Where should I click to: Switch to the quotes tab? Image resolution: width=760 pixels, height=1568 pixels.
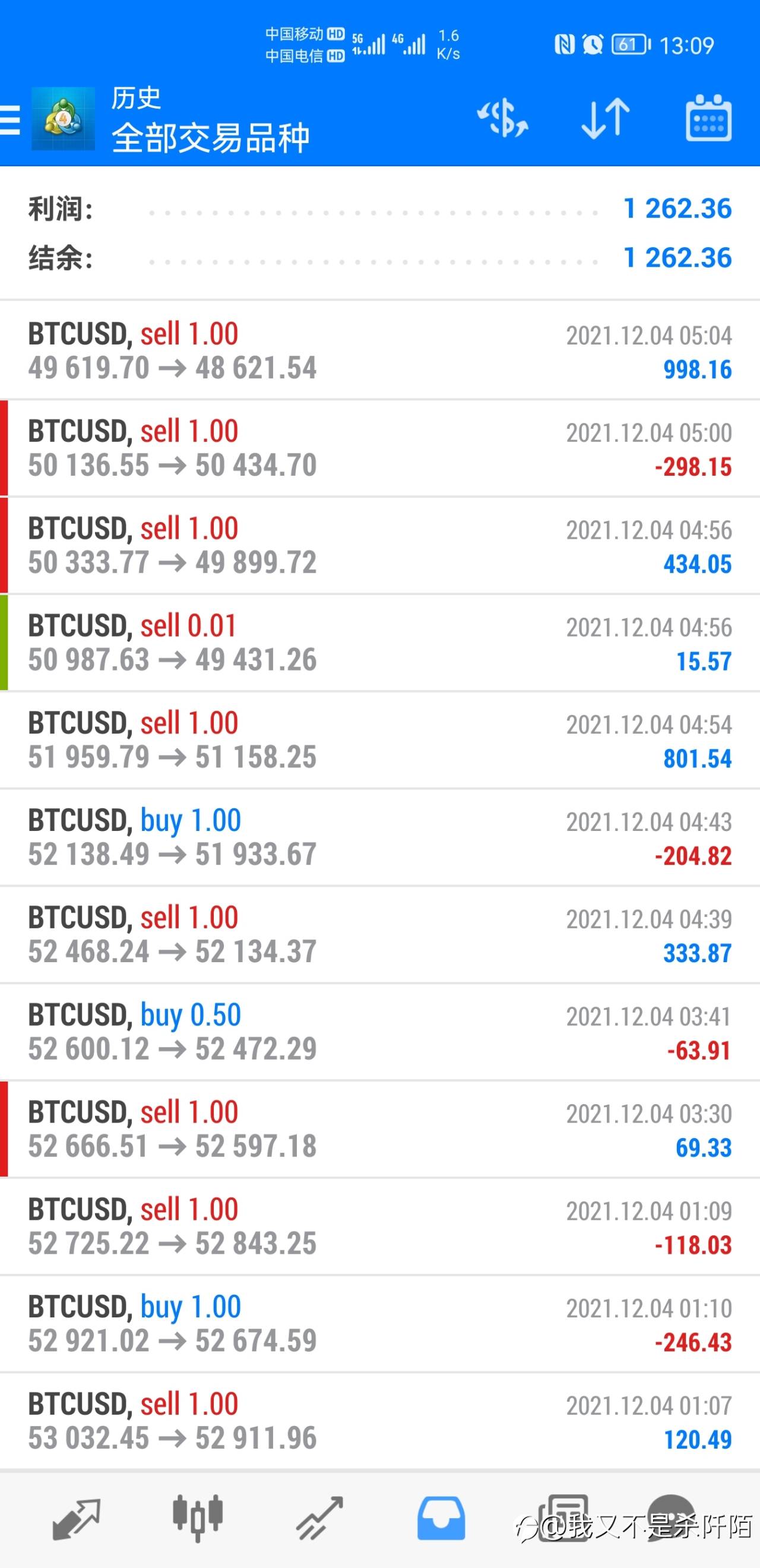pyautogui.click(x=76, y=1519)
